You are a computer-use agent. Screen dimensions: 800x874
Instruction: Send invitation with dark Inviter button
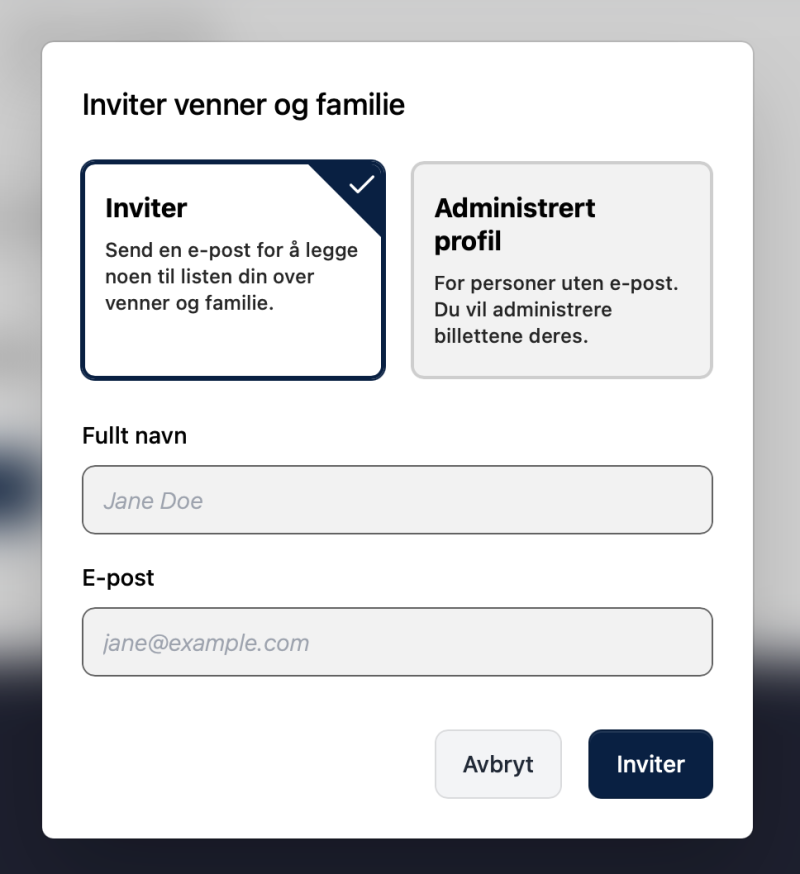[x=651, y=764]
